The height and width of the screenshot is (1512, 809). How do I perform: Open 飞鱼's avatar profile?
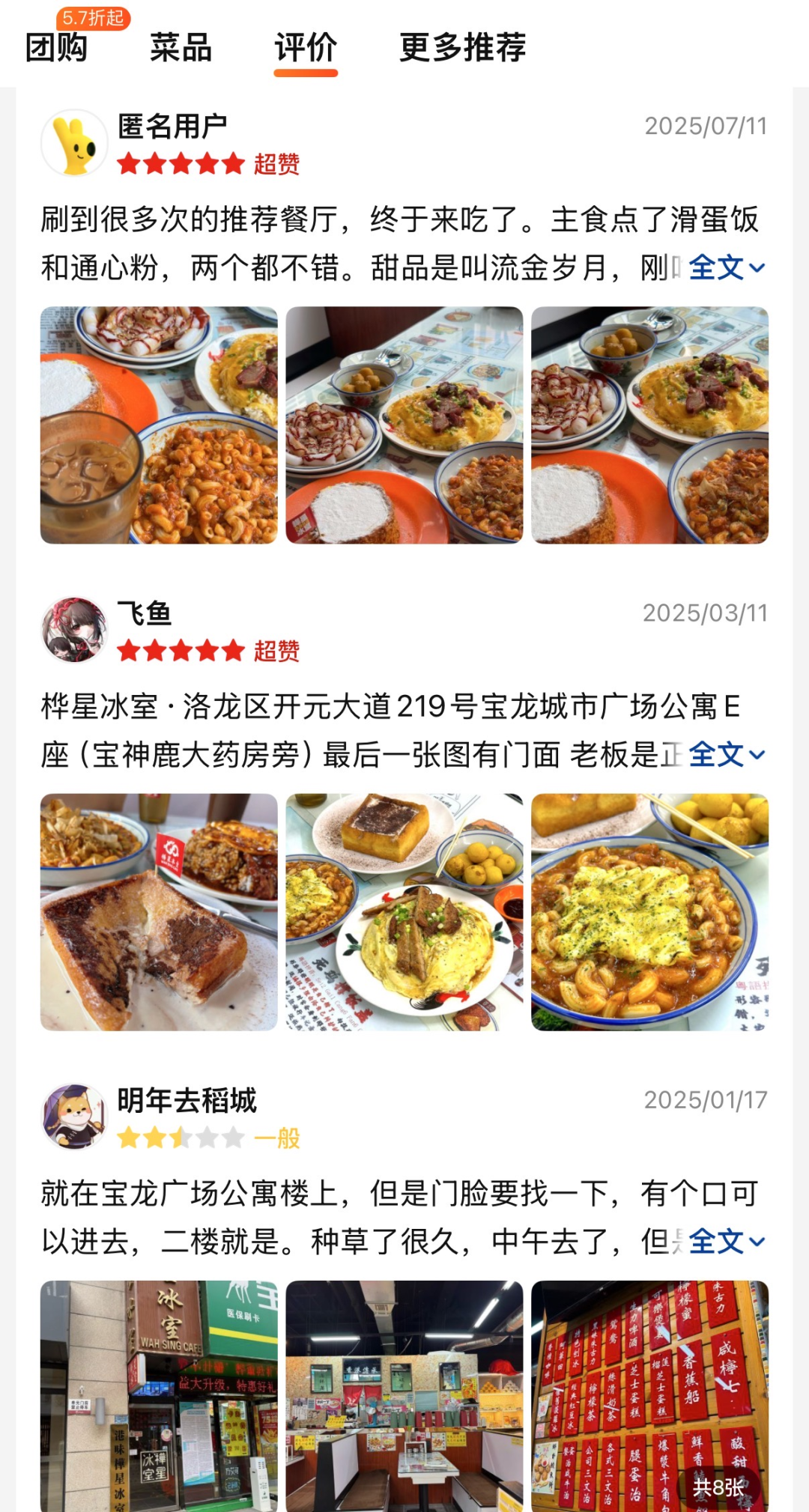click(x=73, y=630)
